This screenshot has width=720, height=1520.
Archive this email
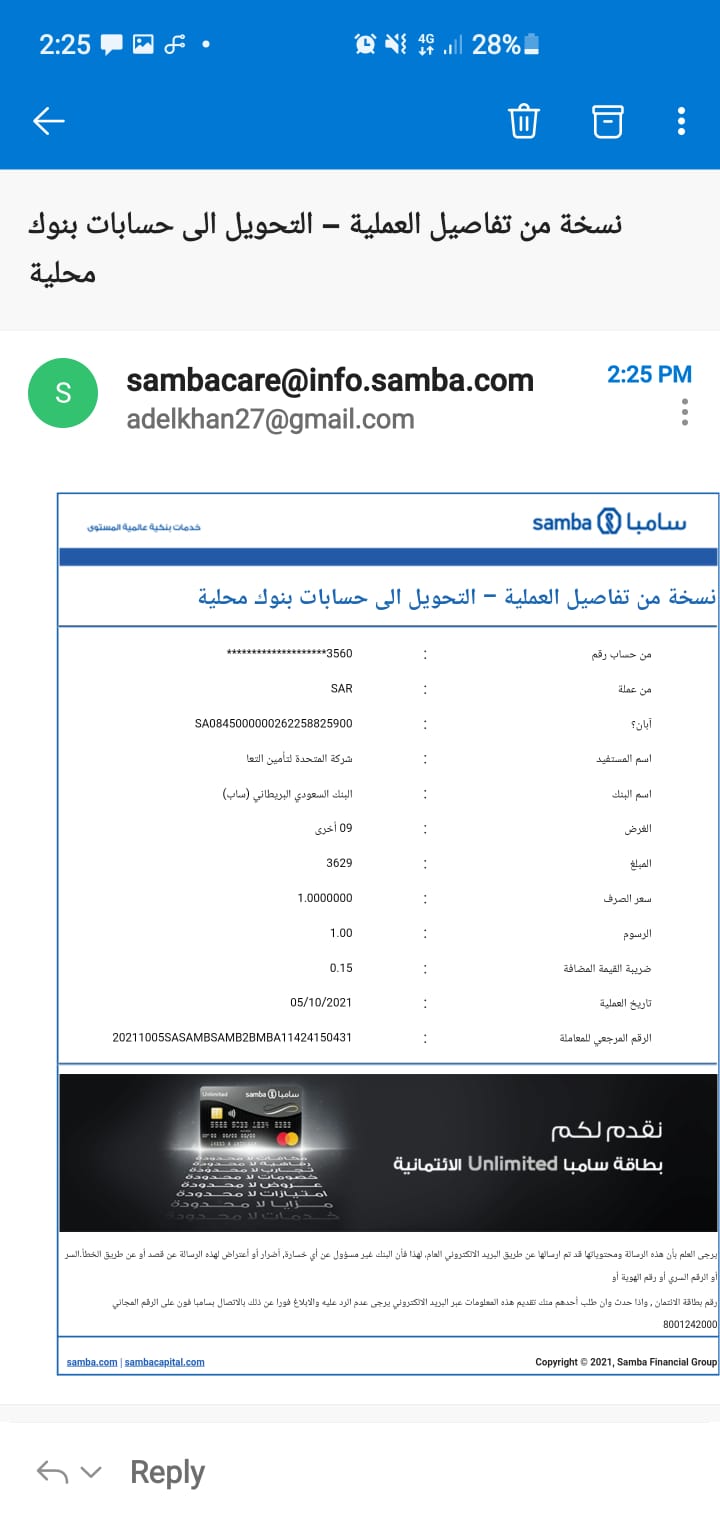[607, 122]
